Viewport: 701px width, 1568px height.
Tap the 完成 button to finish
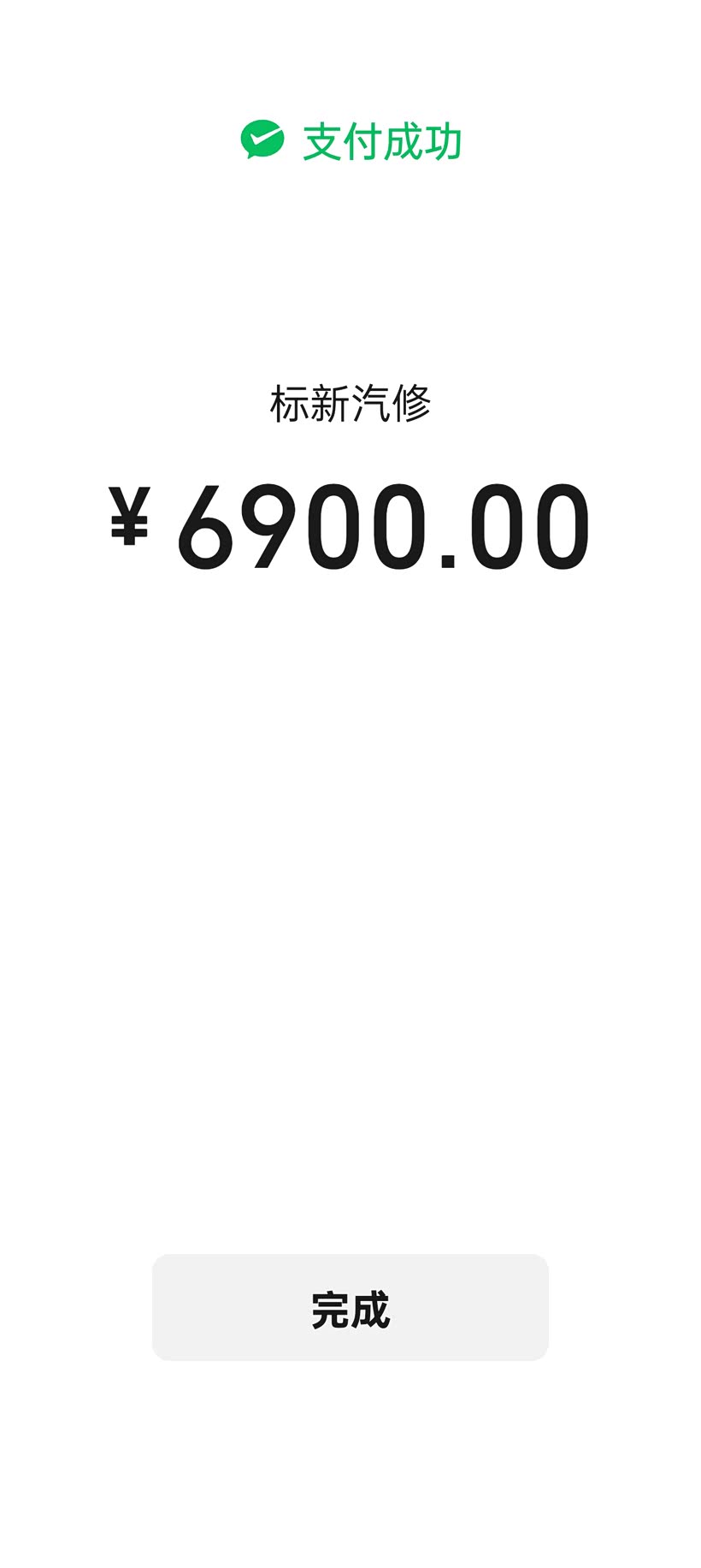pyautogui.click(x=350, y=1307)
